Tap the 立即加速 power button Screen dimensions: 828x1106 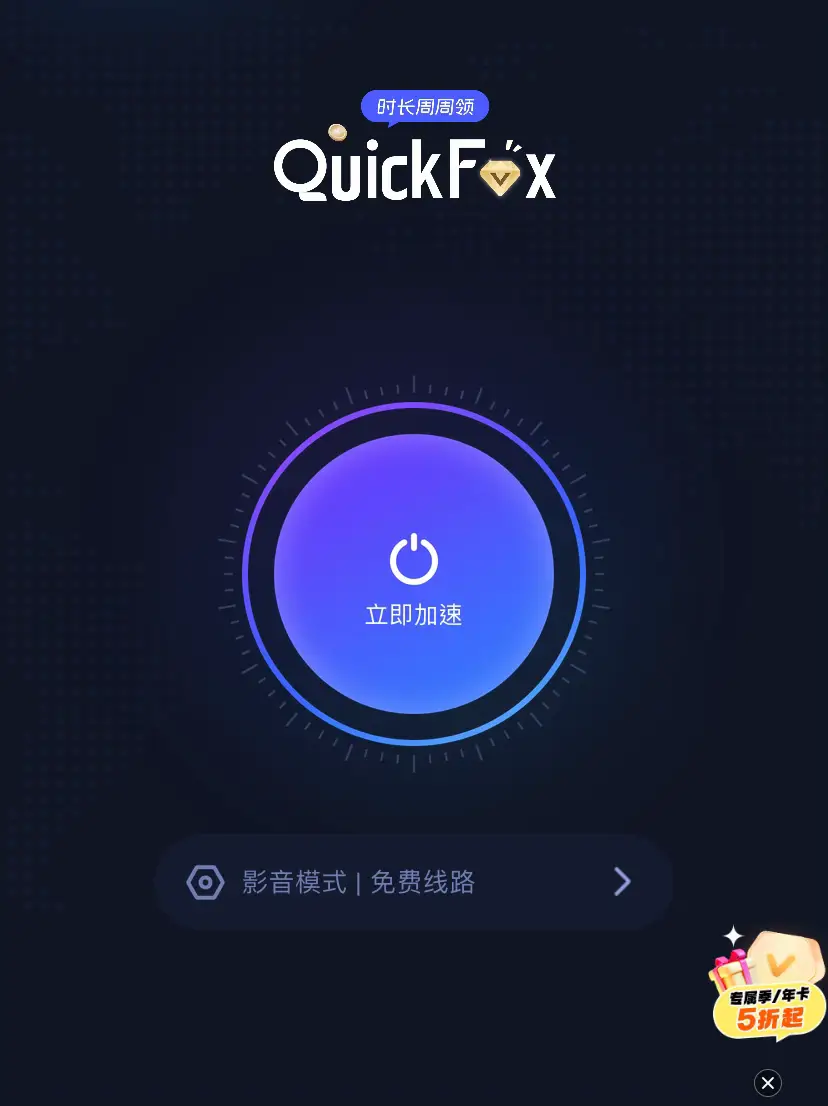[x=413, y=574]
